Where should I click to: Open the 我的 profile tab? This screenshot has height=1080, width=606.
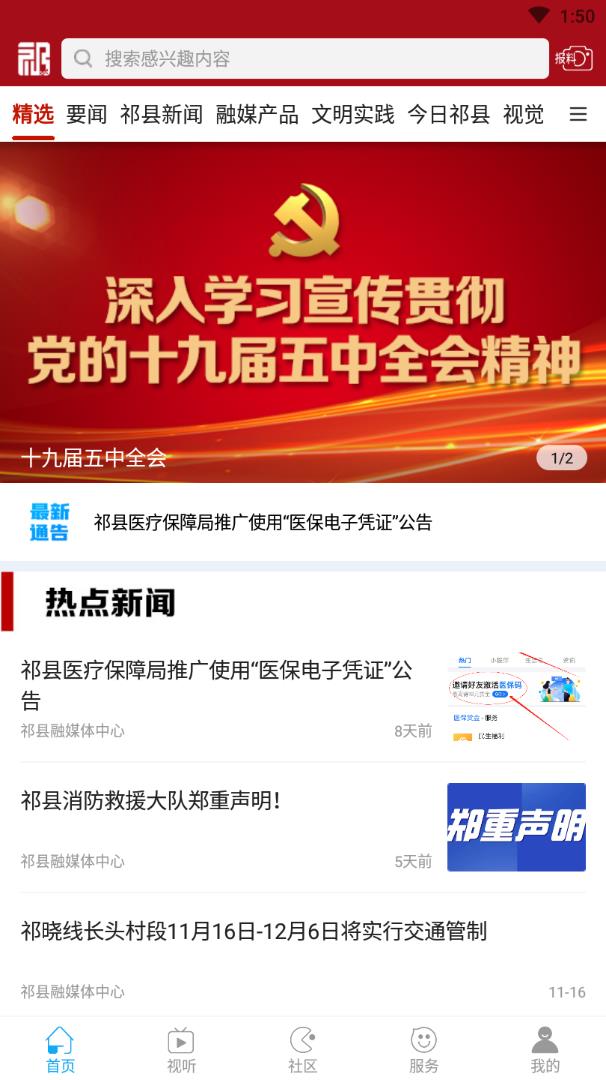pos(545,1049)
